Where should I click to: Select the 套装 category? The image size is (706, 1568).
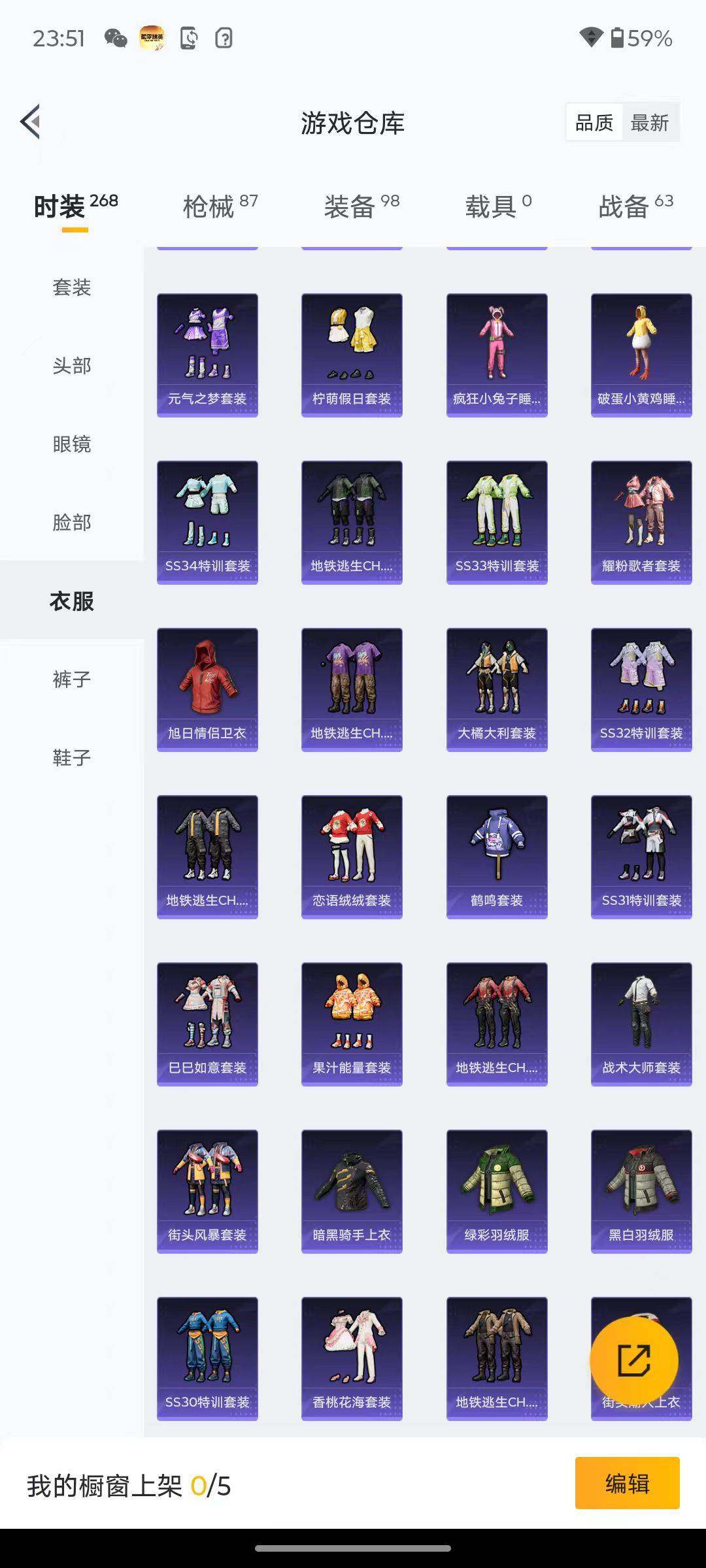click(72, 287)
